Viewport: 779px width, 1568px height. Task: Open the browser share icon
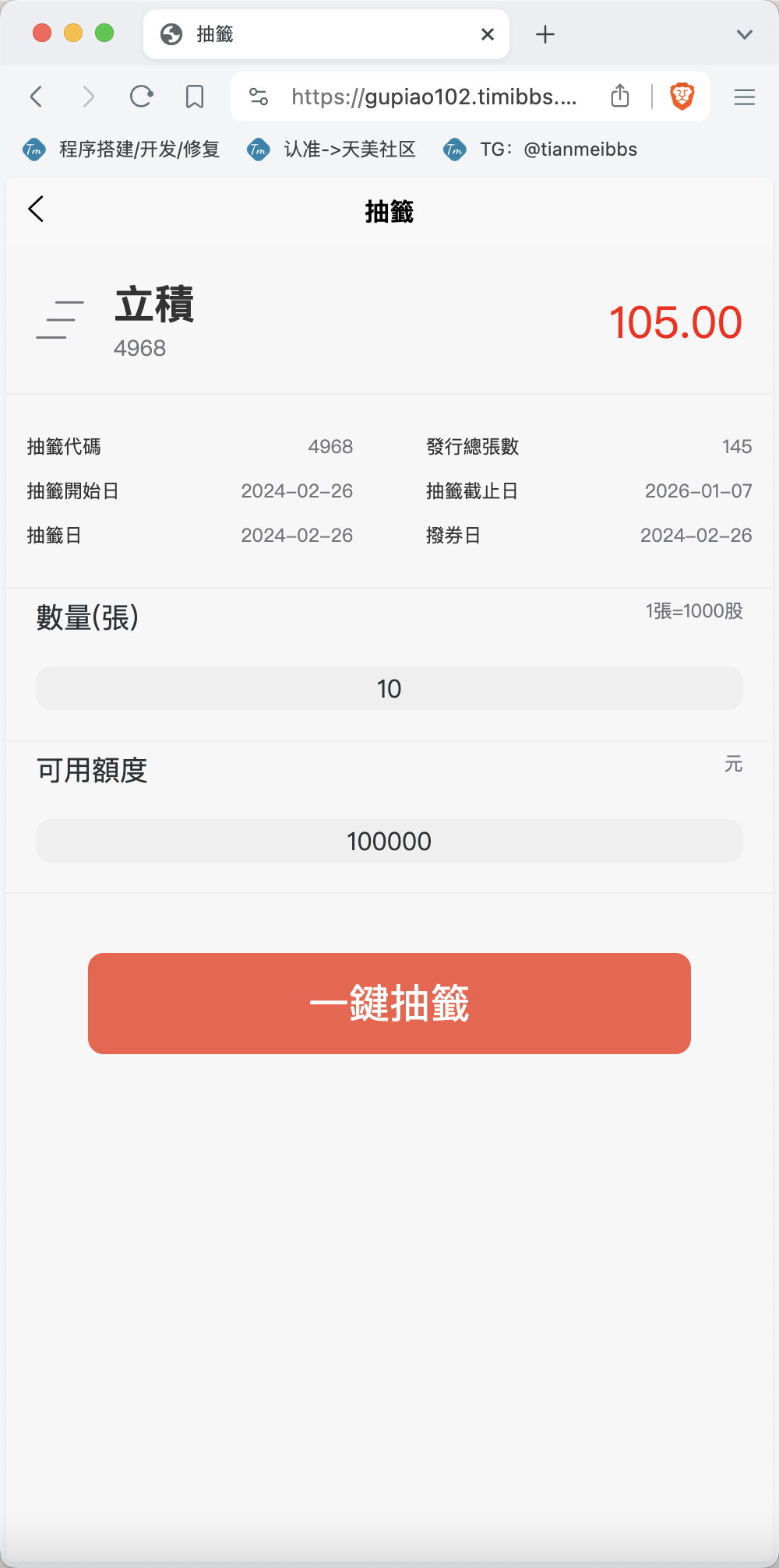[x=620, y=96]
